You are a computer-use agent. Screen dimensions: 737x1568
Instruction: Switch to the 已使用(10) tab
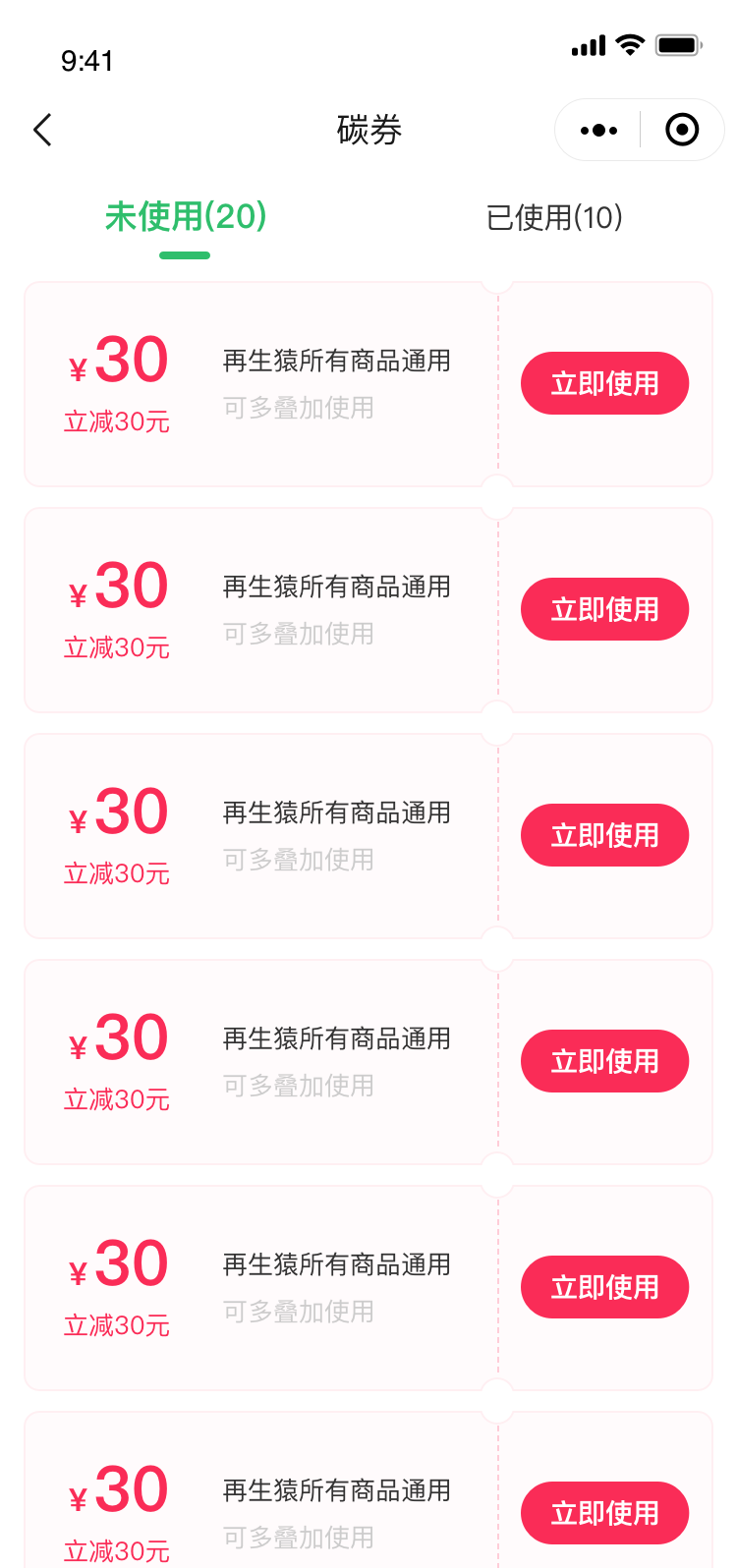coord(553,218)
